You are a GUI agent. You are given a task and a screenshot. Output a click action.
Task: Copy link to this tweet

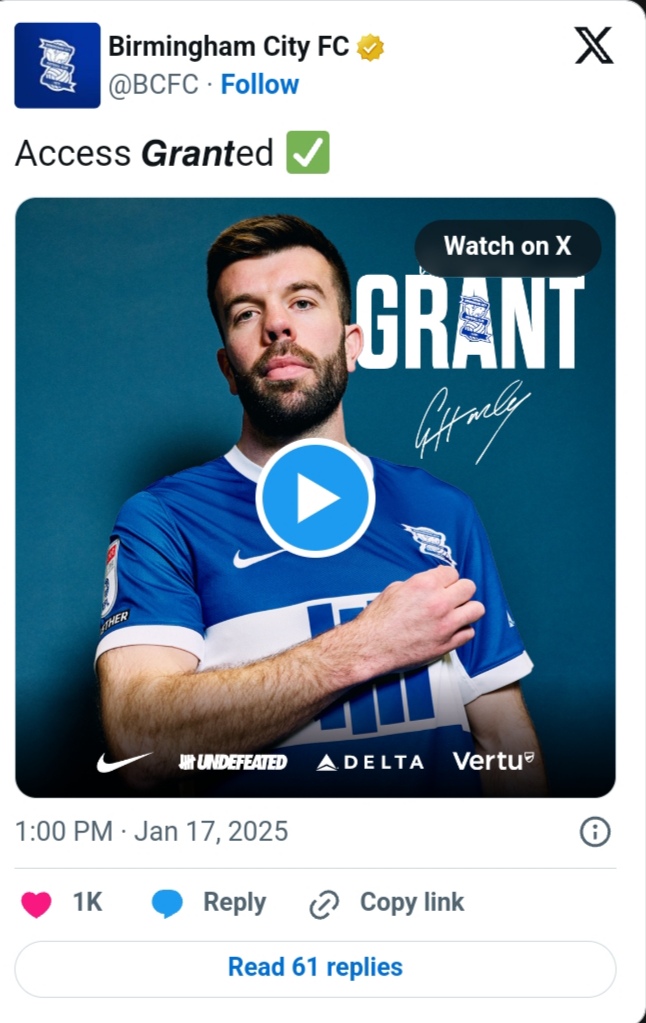pyautogui.click(x=387, y=903)
